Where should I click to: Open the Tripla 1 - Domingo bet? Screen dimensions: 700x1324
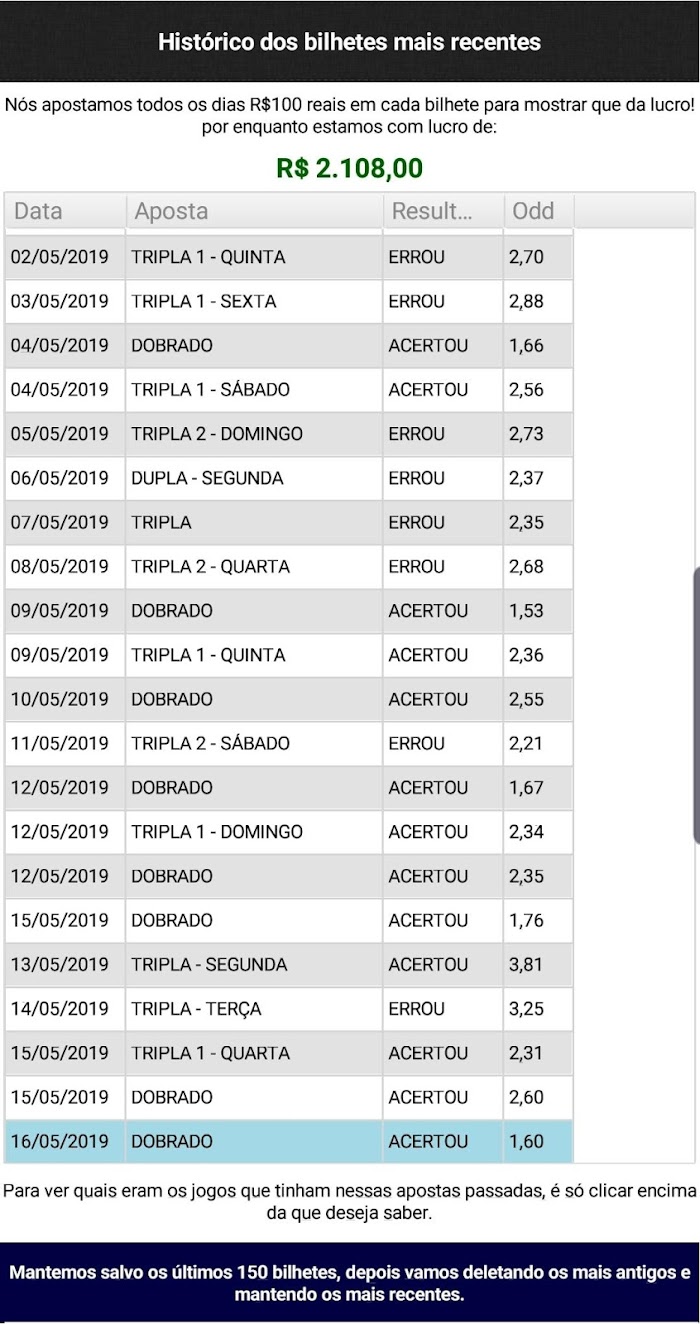click(x=289, y=831)
